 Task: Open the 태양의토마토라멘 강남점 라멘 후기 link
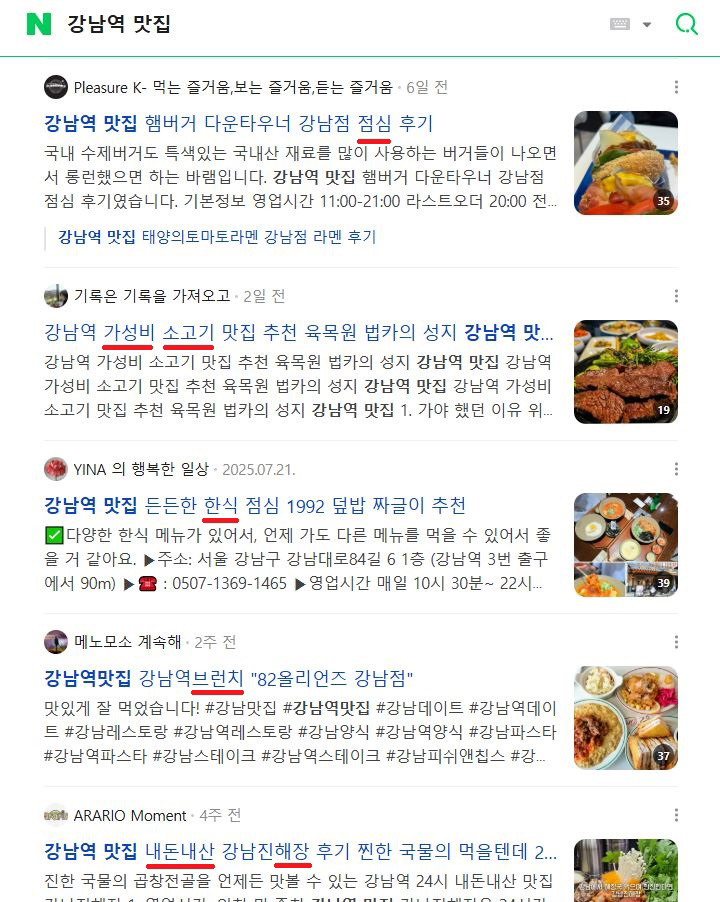pos(216,238)
